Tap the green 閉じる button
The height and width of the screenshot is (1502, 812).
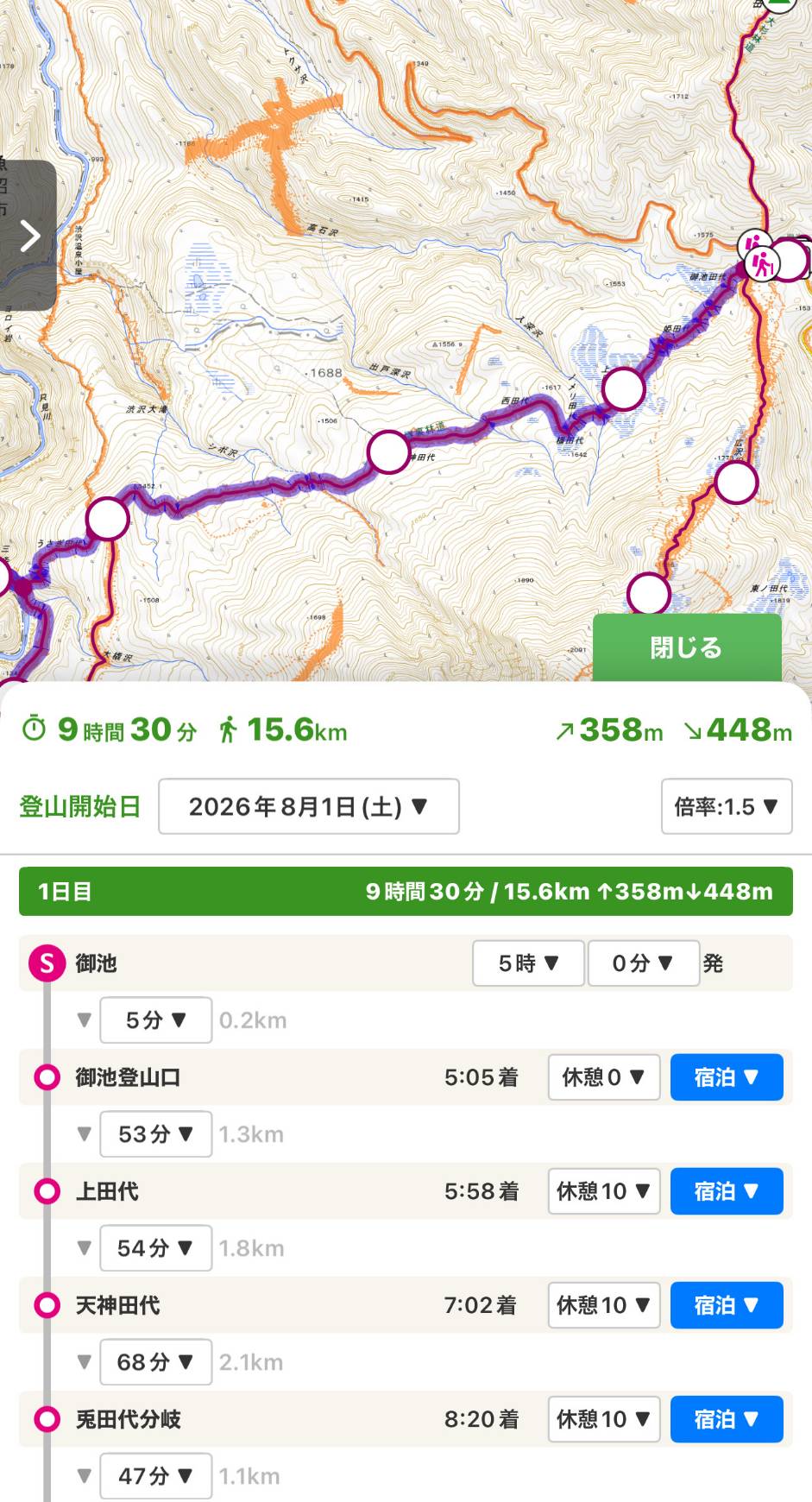(686, 647)
